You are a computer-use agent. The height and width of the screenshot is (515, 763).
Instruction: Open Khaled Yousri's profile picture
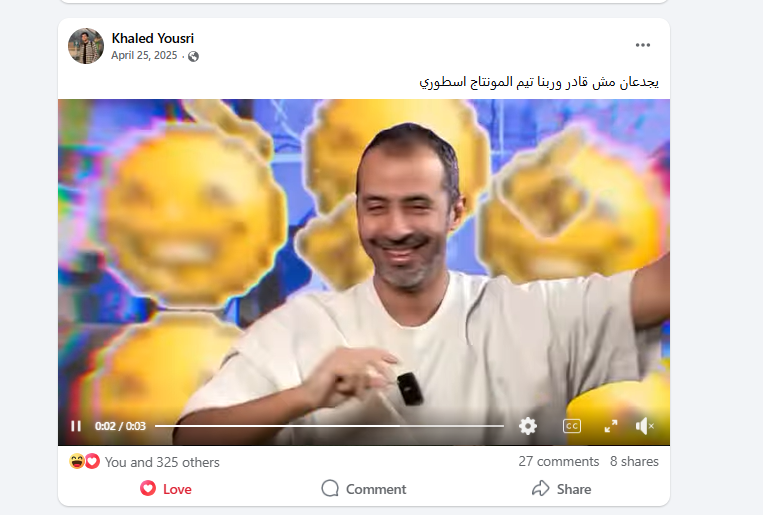(x=86, y=46)
